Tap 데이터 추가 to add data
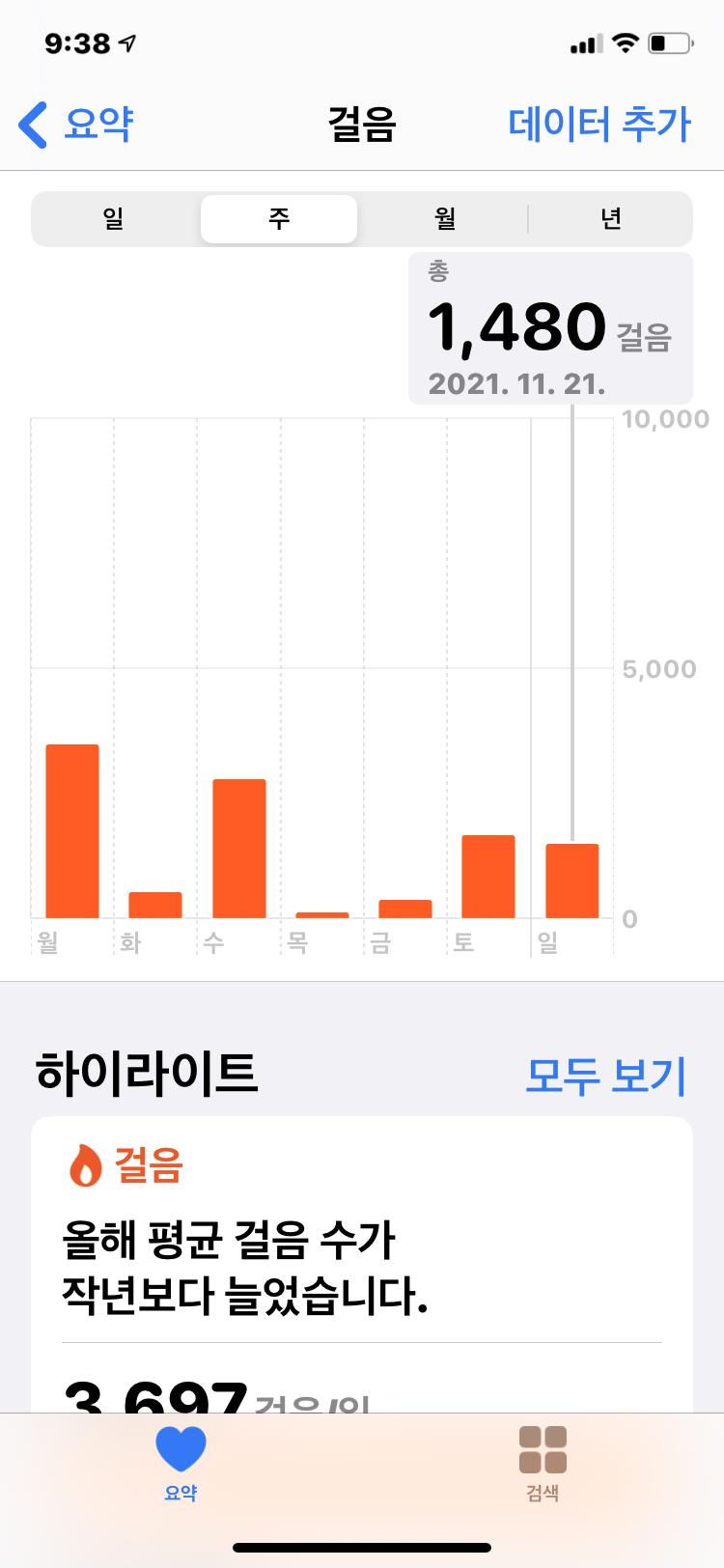724x1568 pixels. click(x=599, y=126)
